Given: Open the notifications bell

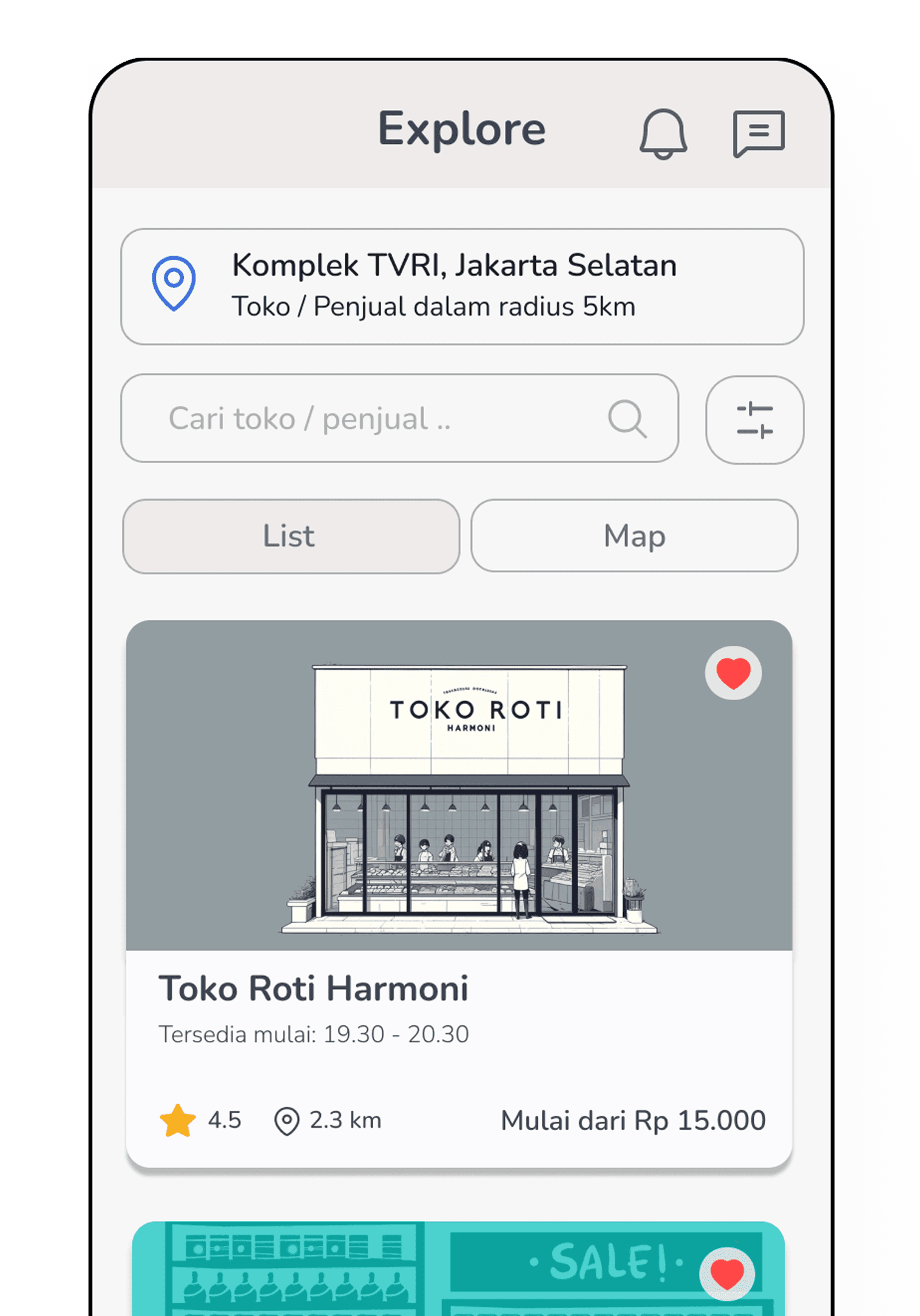Looking at the screenshot, I should pyautogui.click(x=663, y=133).
